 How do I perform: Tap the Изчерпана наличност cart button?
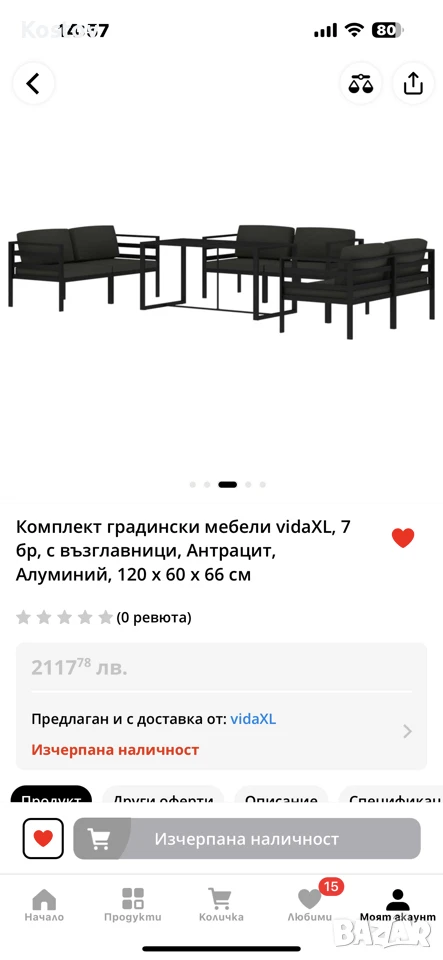click(247, 838)
